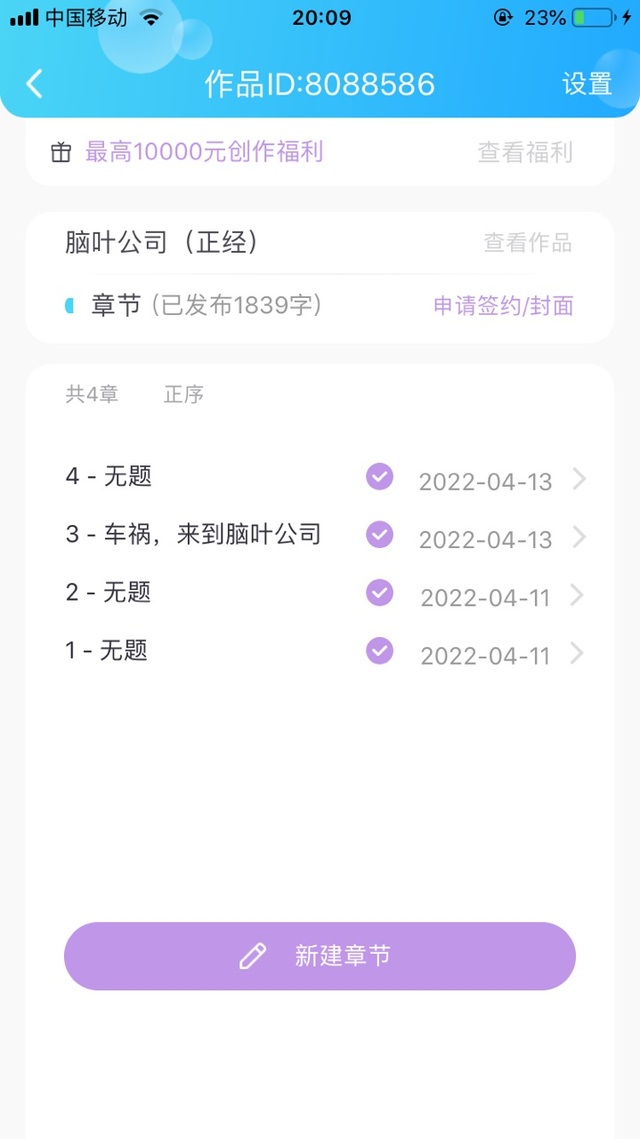This screenshot has height=1139, width=640.
Task: Open chapter 3 - 车祸，来到脑叶公司
Action: tap(320, 536)
